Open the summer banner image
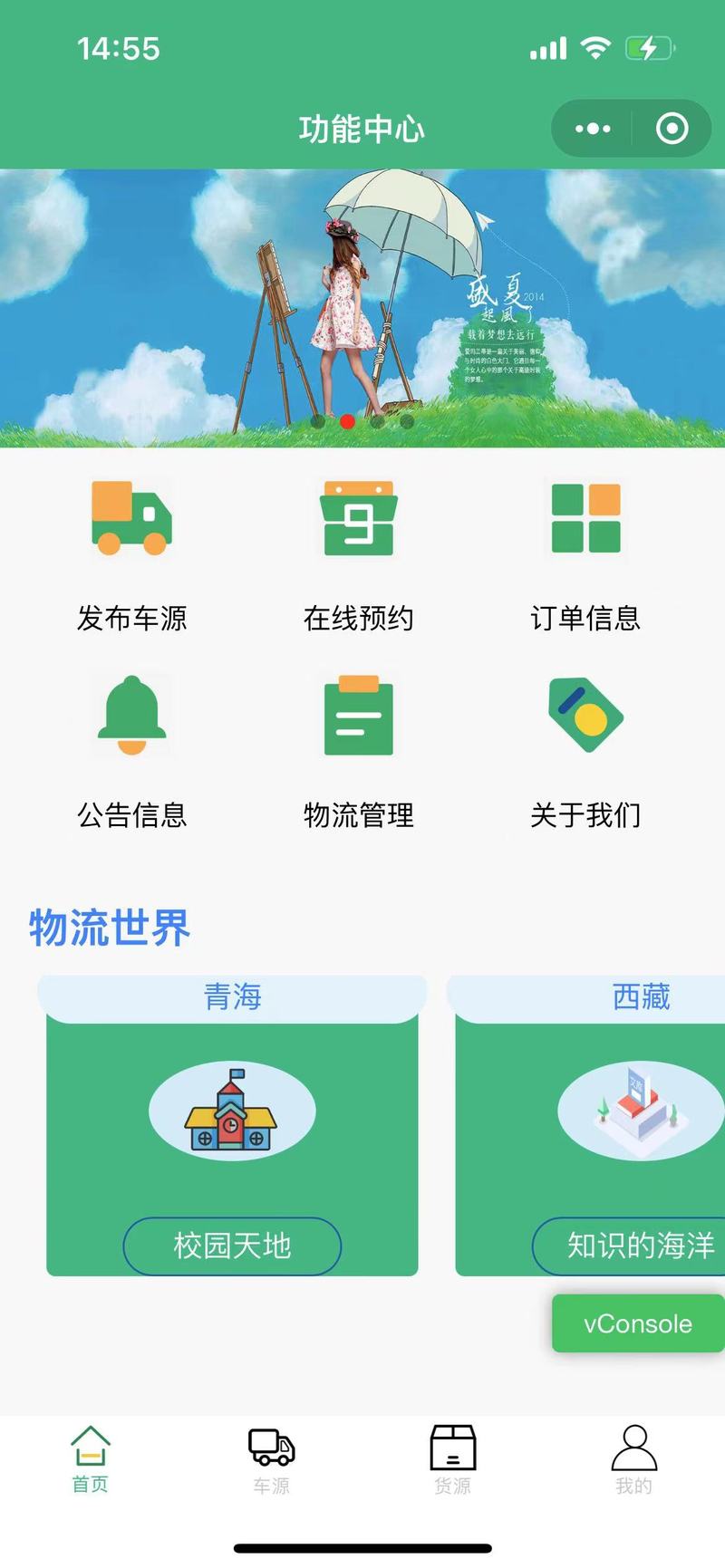Viewport: 725px width, 1568px height. point(362,308)
